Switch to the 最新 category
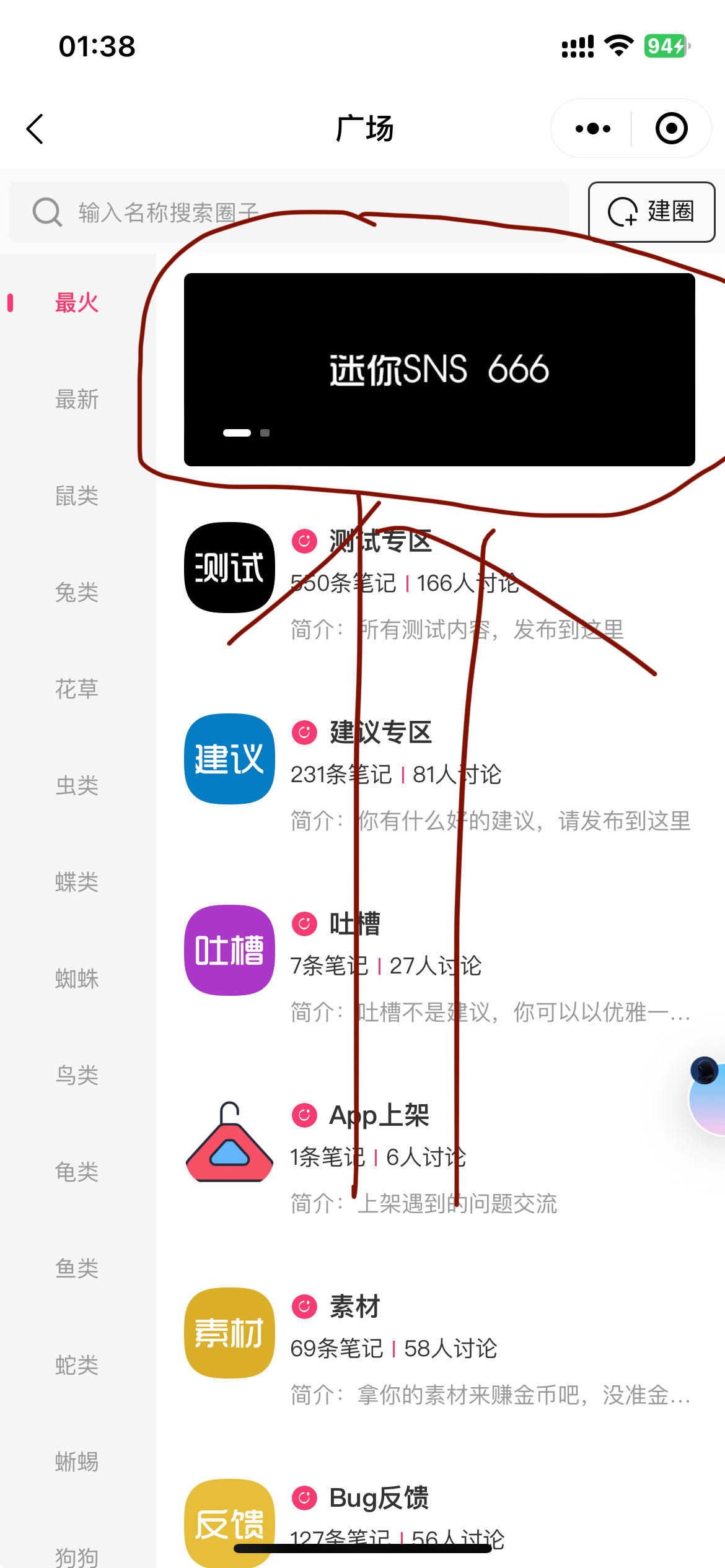Viewport: 725px width, 1568px height. [77, 399]
